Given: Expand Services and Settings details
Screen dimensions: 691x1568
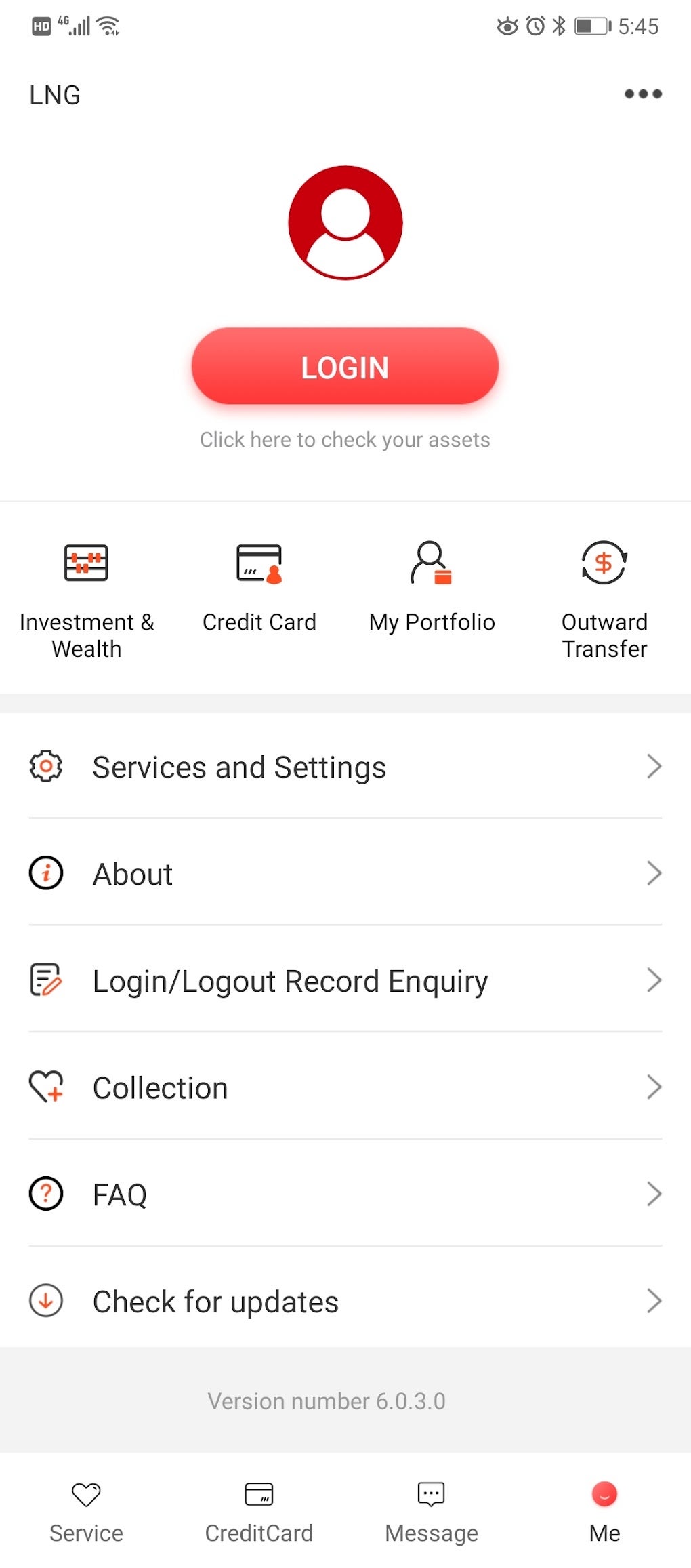Looking at the screenshot, I should pos(653,766).
